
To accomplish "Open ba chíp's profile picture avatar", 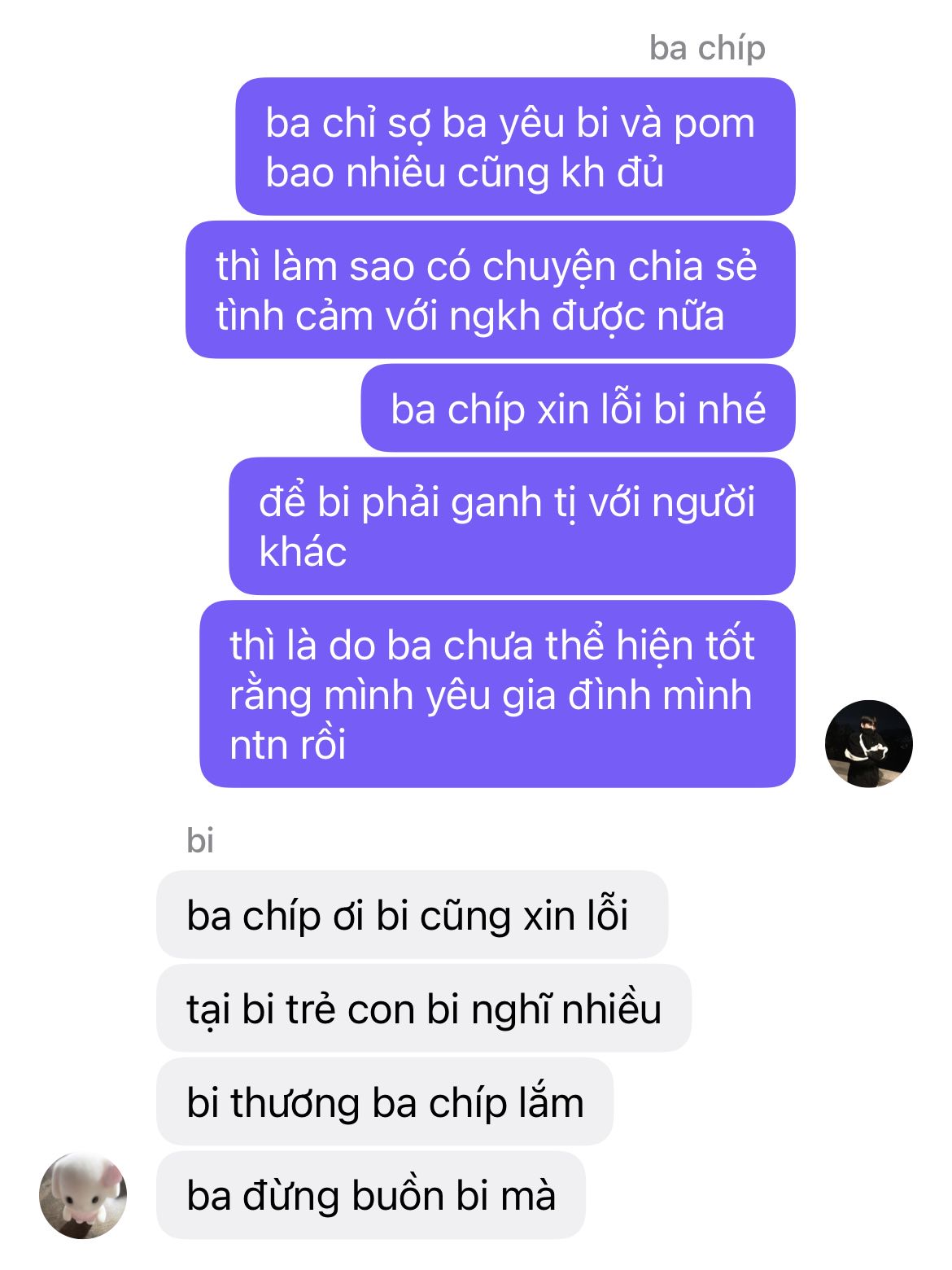I will pyautogui.click(x=868, y=743).
